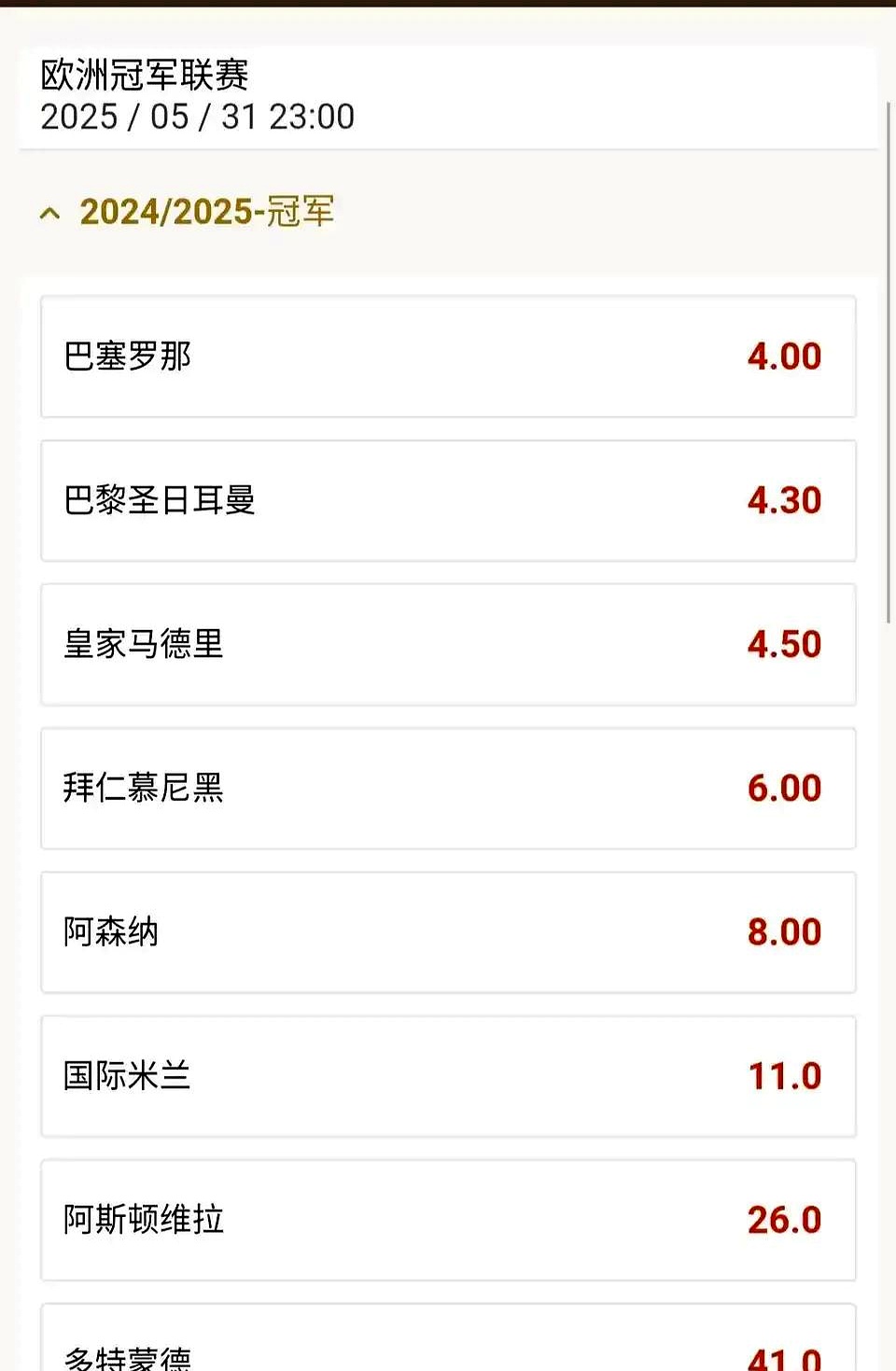
Task: Tap the odds value 6.00 for 拜仁慕尼黑
Action: click(x=785, y=789)
